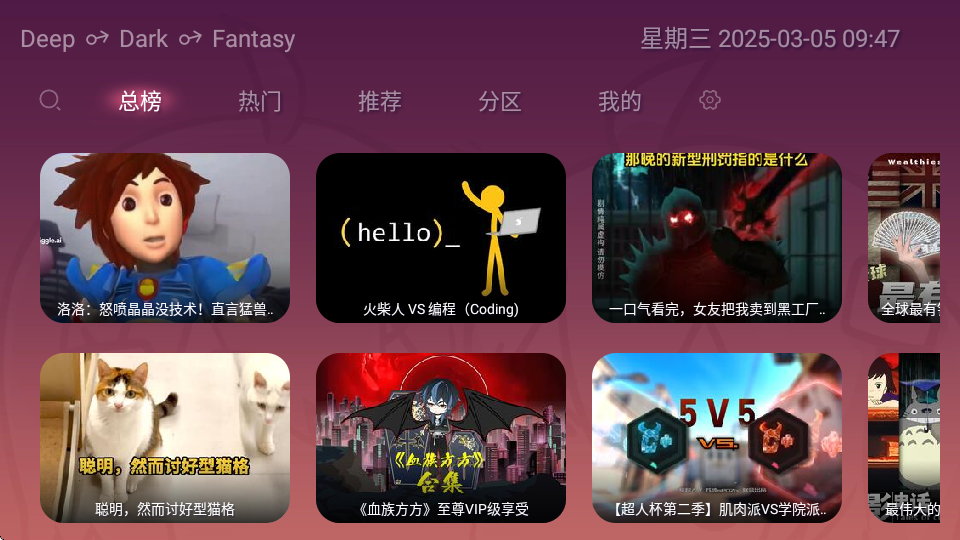The height and width of the screenshot is (540, 960).
Task: Play the 洛洛：怒喷晶晶没技术 video
Action: tap(165, 237)
